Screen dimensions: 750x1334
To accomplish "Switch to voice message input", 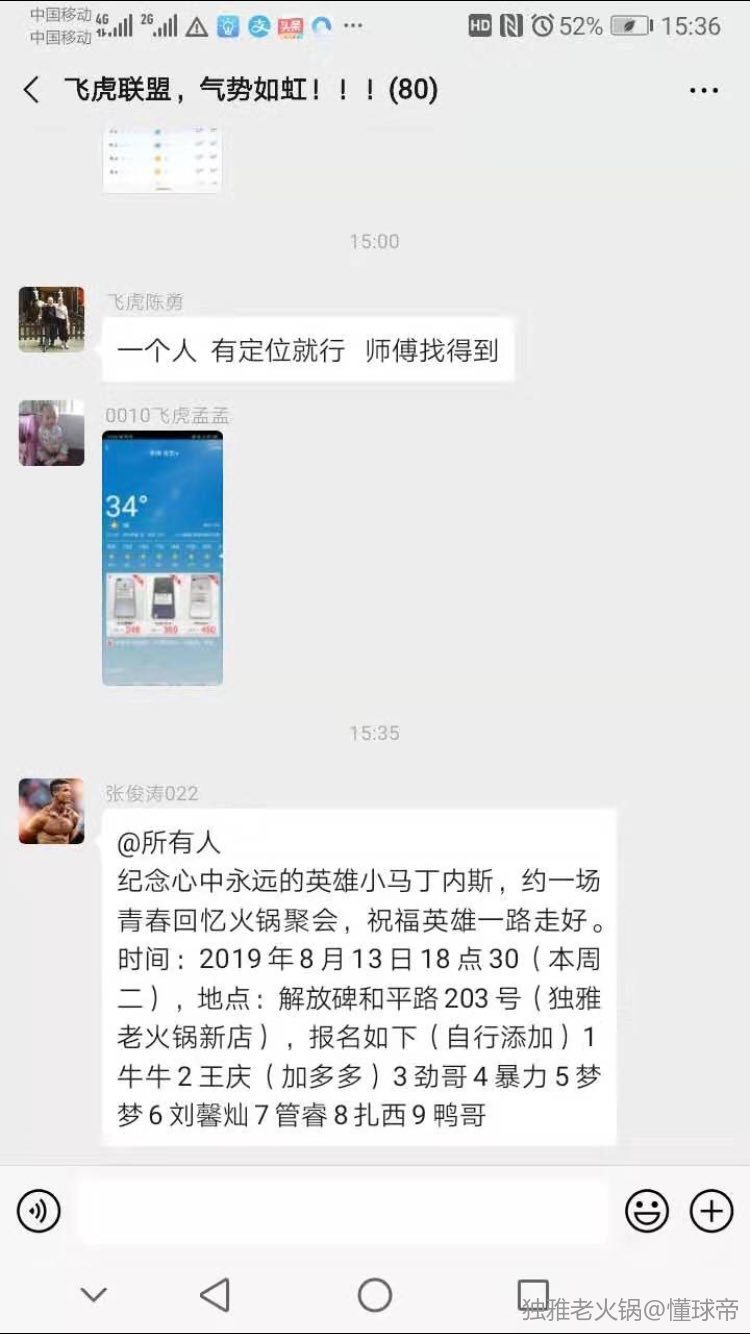I will pos(39,1211).
